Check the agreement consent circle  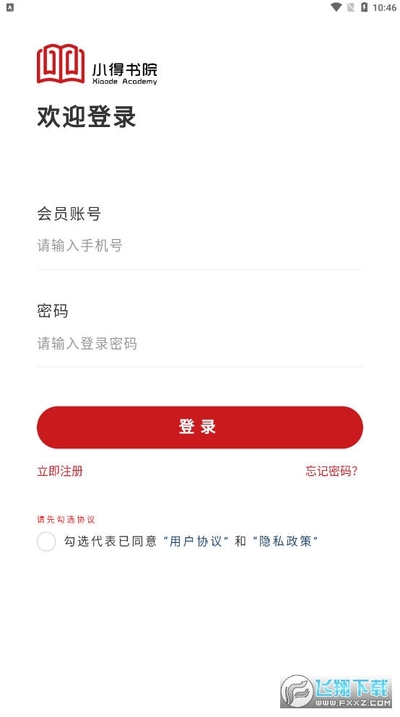point(46,541)
